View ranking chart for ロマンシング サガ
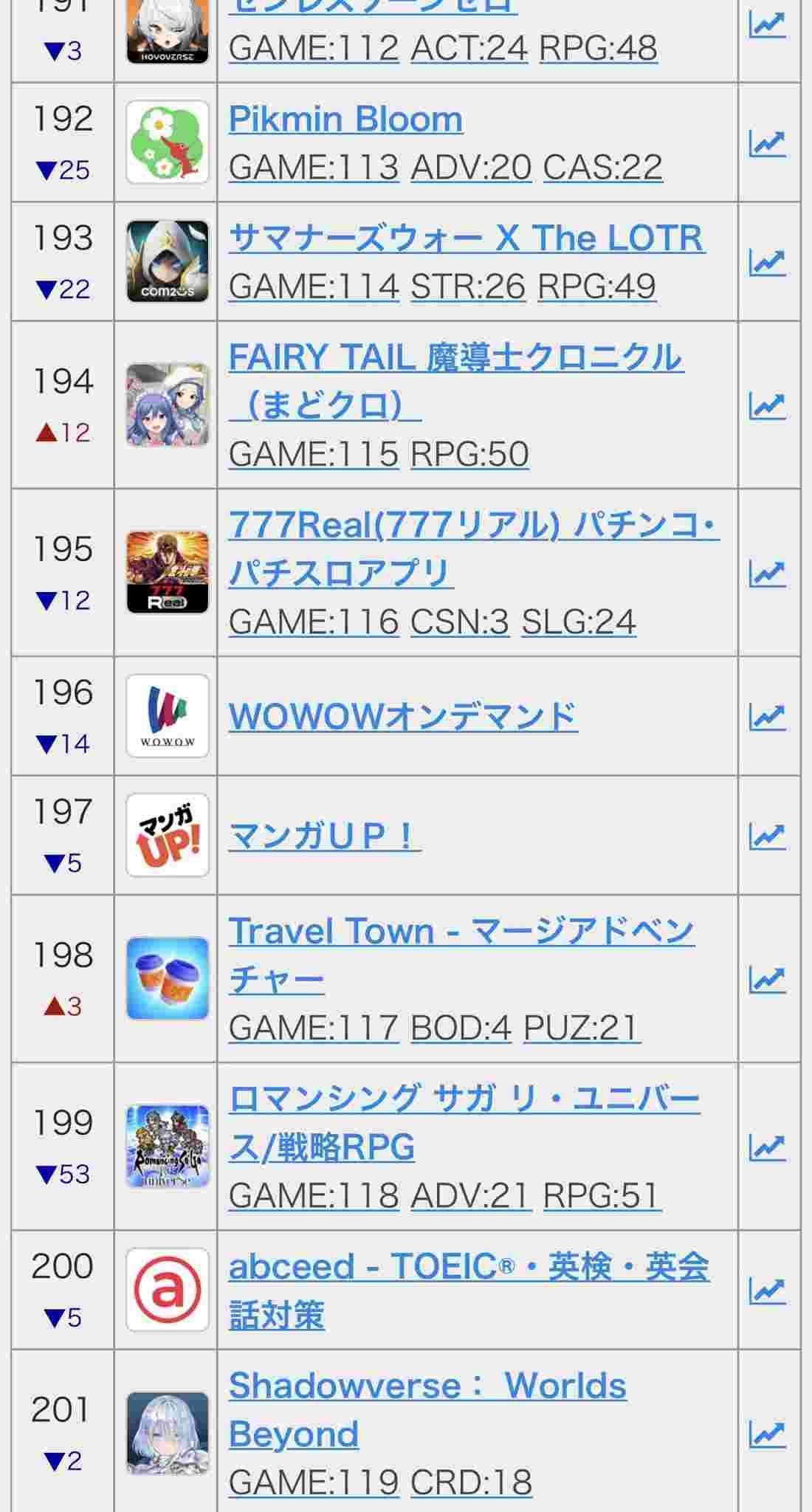This screenshot has height=1512, width=812. (767, 1147)
